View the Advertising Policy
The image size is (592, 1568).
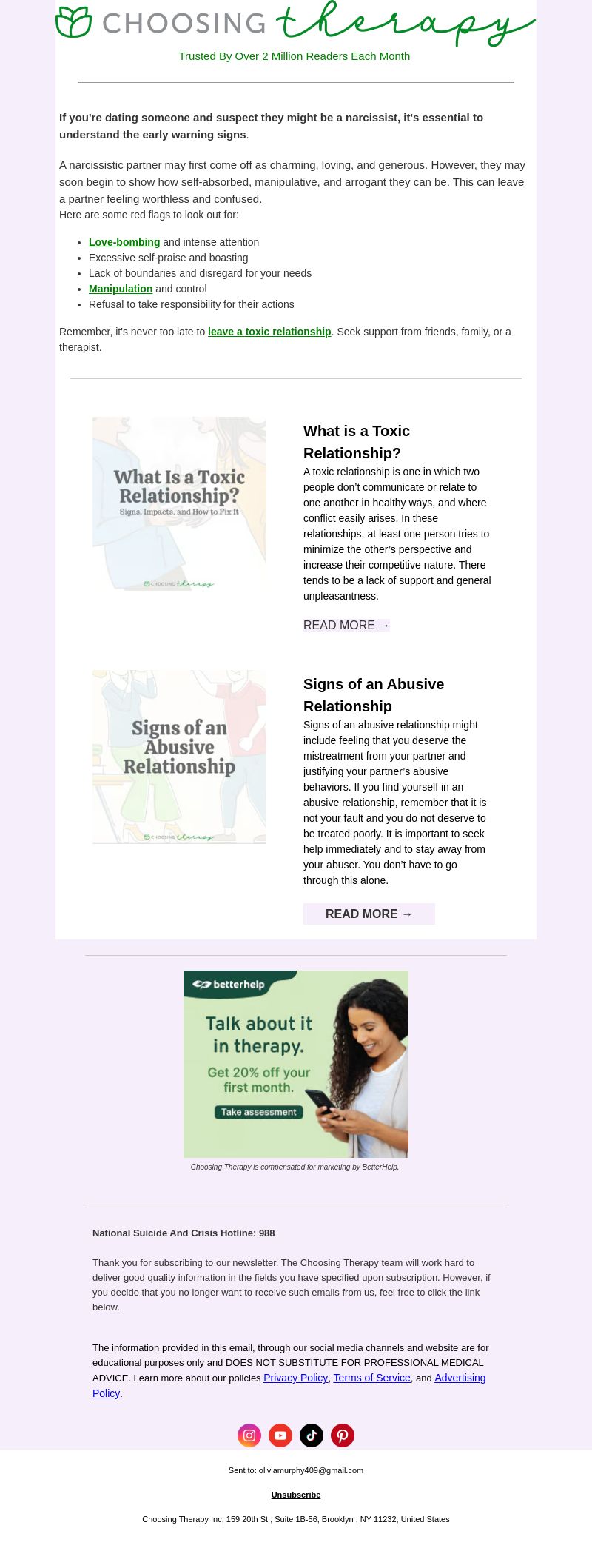[x=460, y=1378]
